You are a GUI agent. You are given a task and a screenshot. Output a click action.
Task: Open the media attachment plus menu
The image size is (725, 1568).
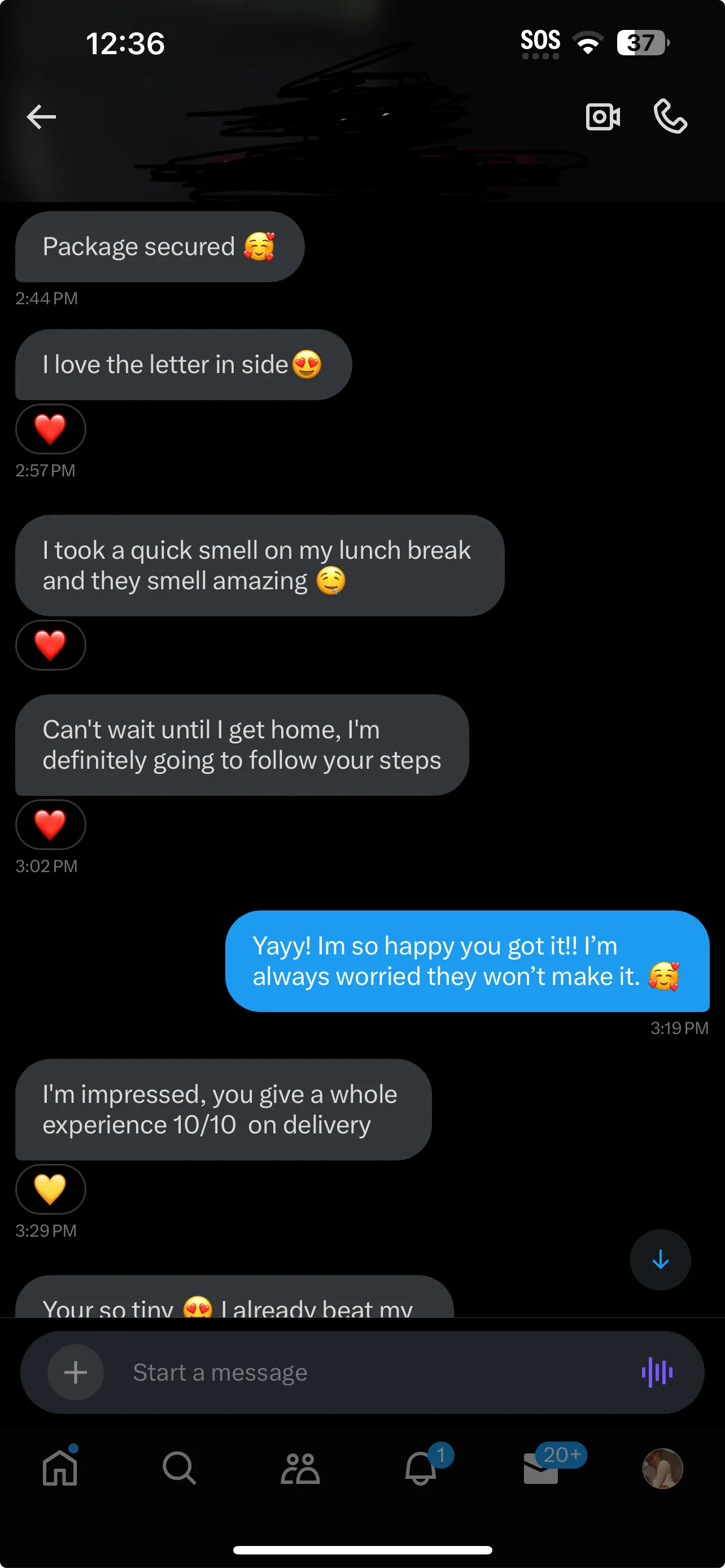pyautogui.click(x=75, y=1372)
